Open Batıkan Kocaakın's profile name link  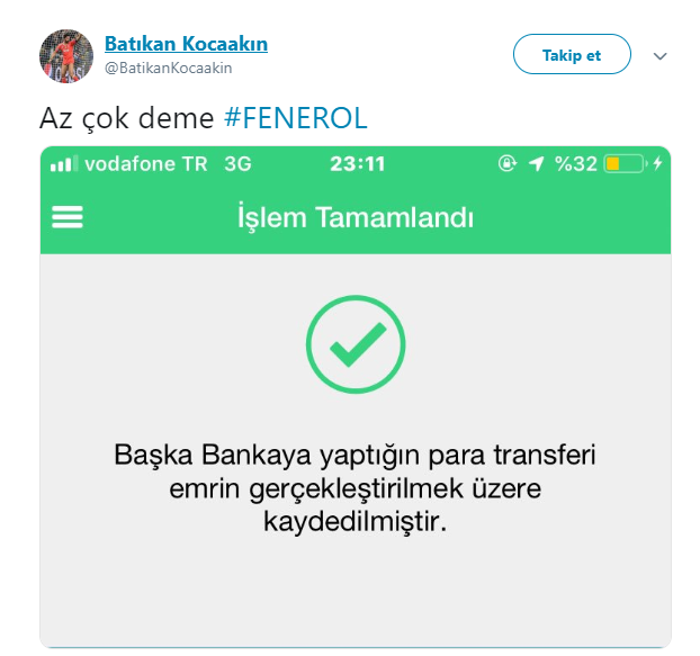click(185, 45)
